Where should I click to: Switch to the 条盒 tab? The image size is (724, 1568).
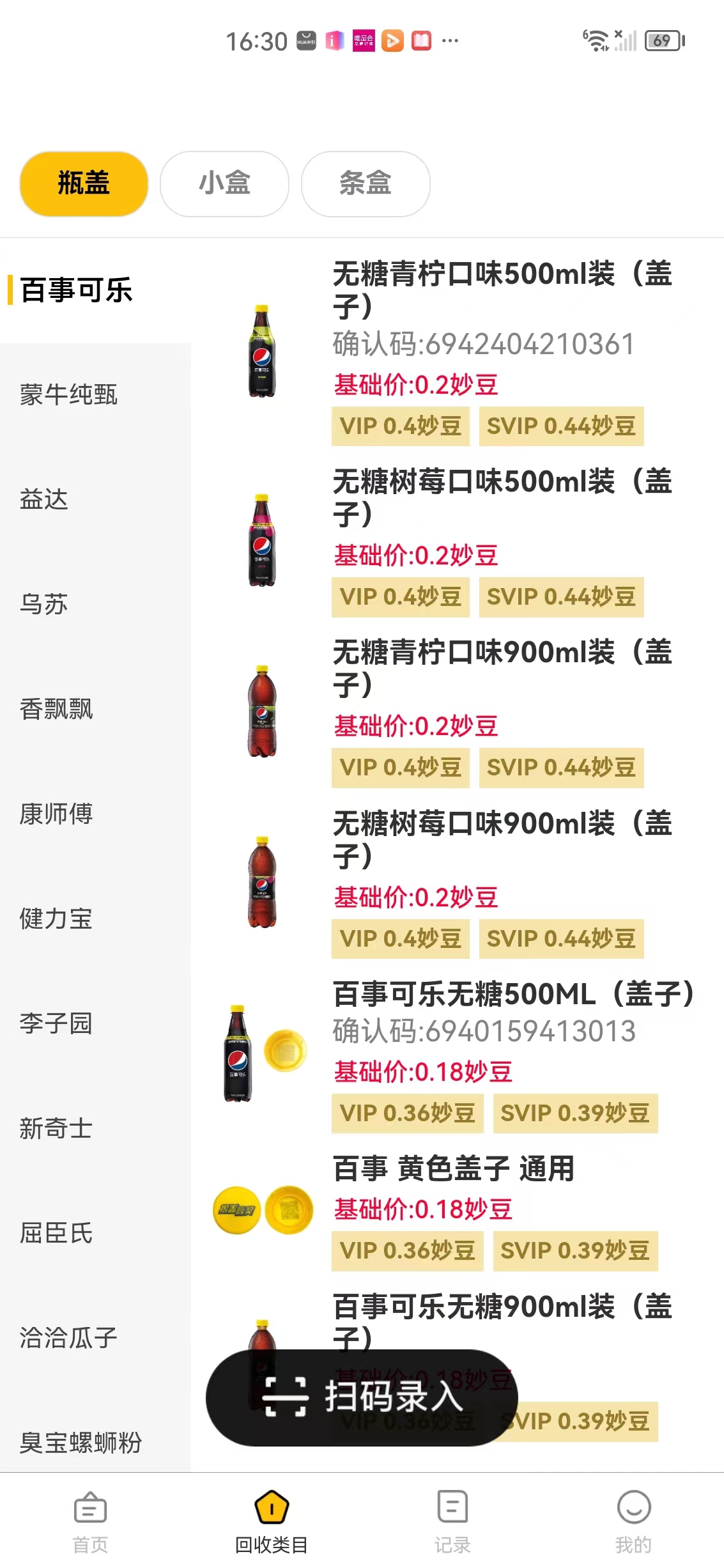pyautogui.click(x=366, y=183)
